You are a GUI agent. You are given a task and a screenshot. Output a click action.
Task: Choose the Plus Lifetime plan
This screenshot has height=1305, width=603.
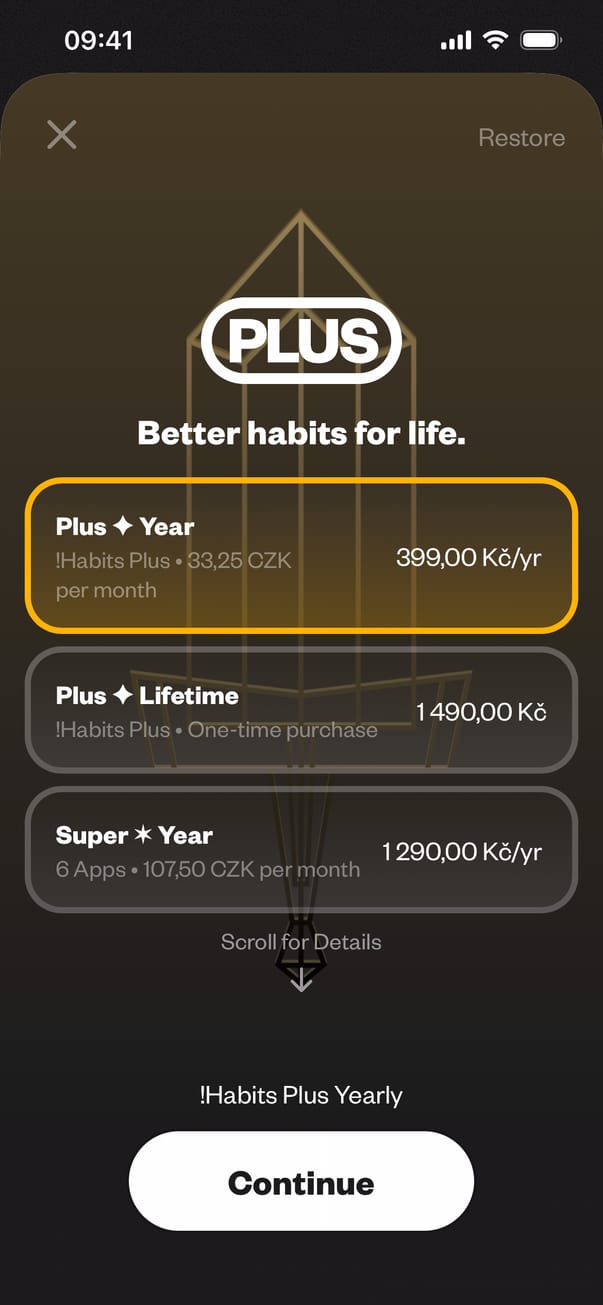pyautogui.click(x=301, y=711)
